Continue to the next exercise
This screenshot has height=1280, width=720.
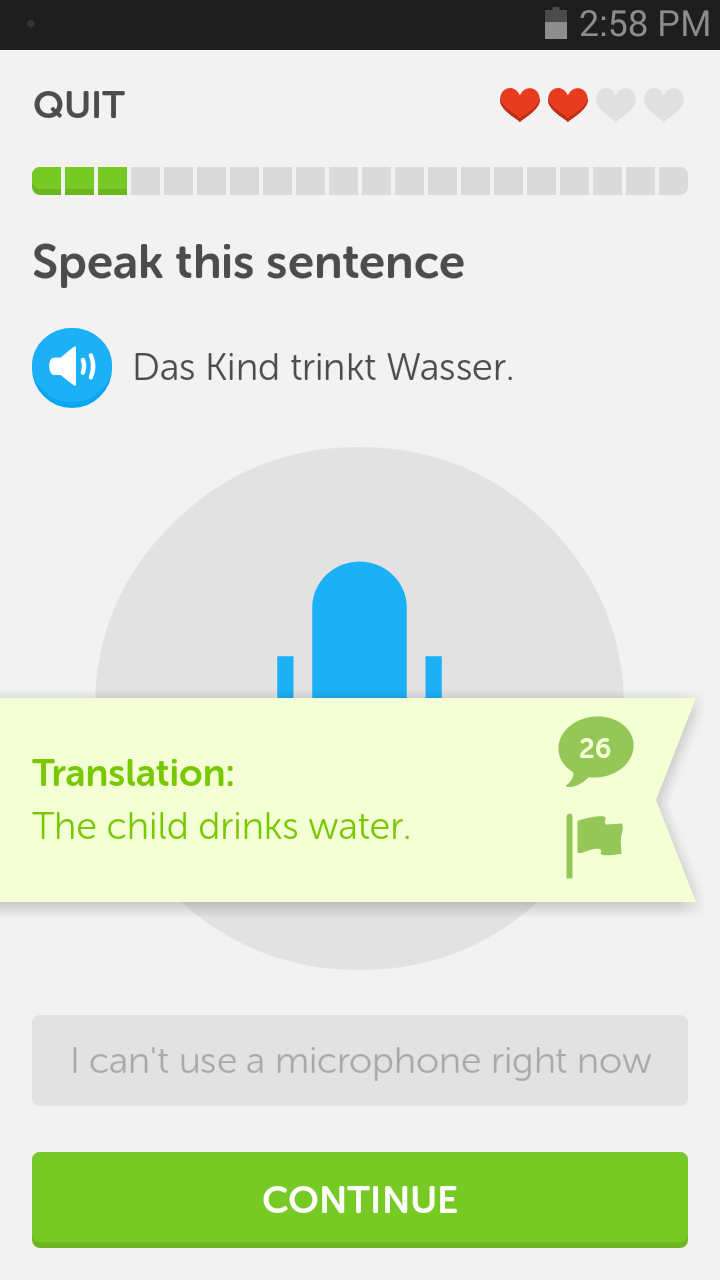(x=360, y=1199)
